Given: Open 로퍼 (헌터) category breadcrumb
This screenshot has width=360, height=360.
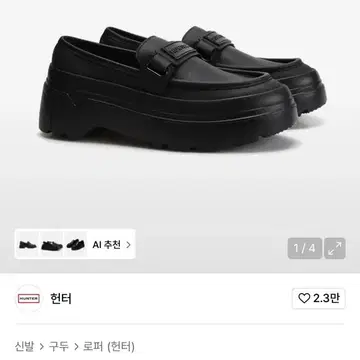Looking at the screenshot, I should 109,347.
